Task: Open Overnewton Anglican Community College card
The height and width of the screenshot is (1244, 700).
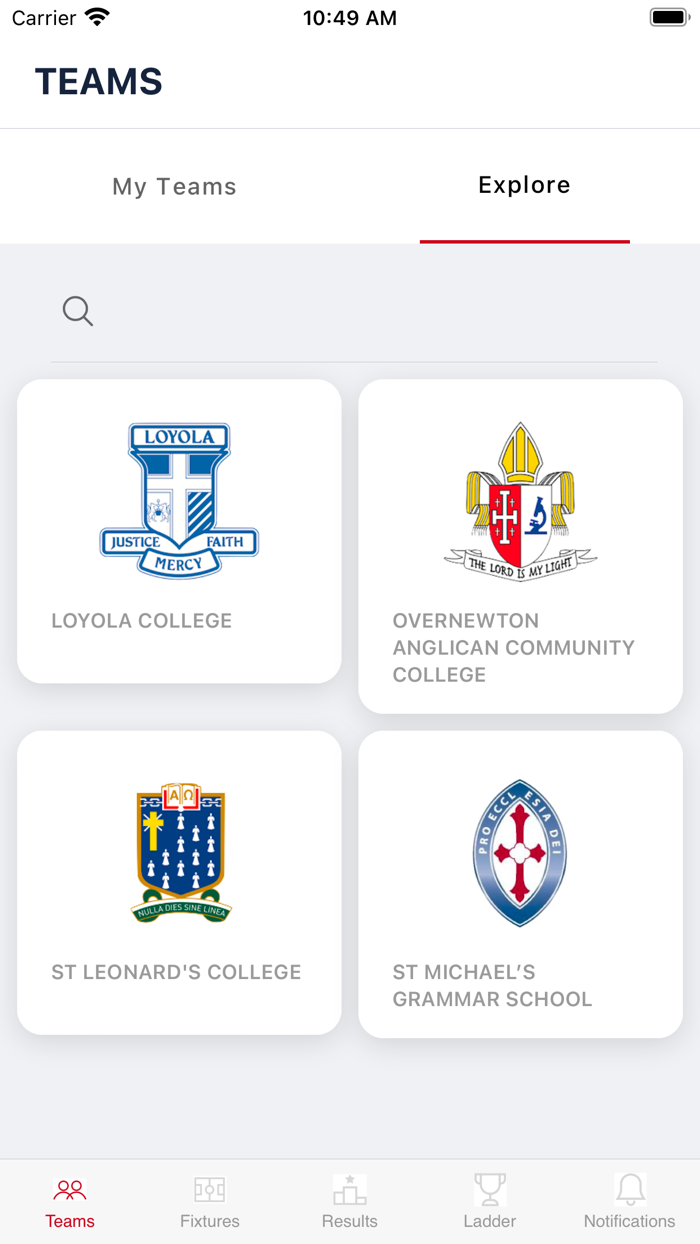Action: [x=520, y=546]
